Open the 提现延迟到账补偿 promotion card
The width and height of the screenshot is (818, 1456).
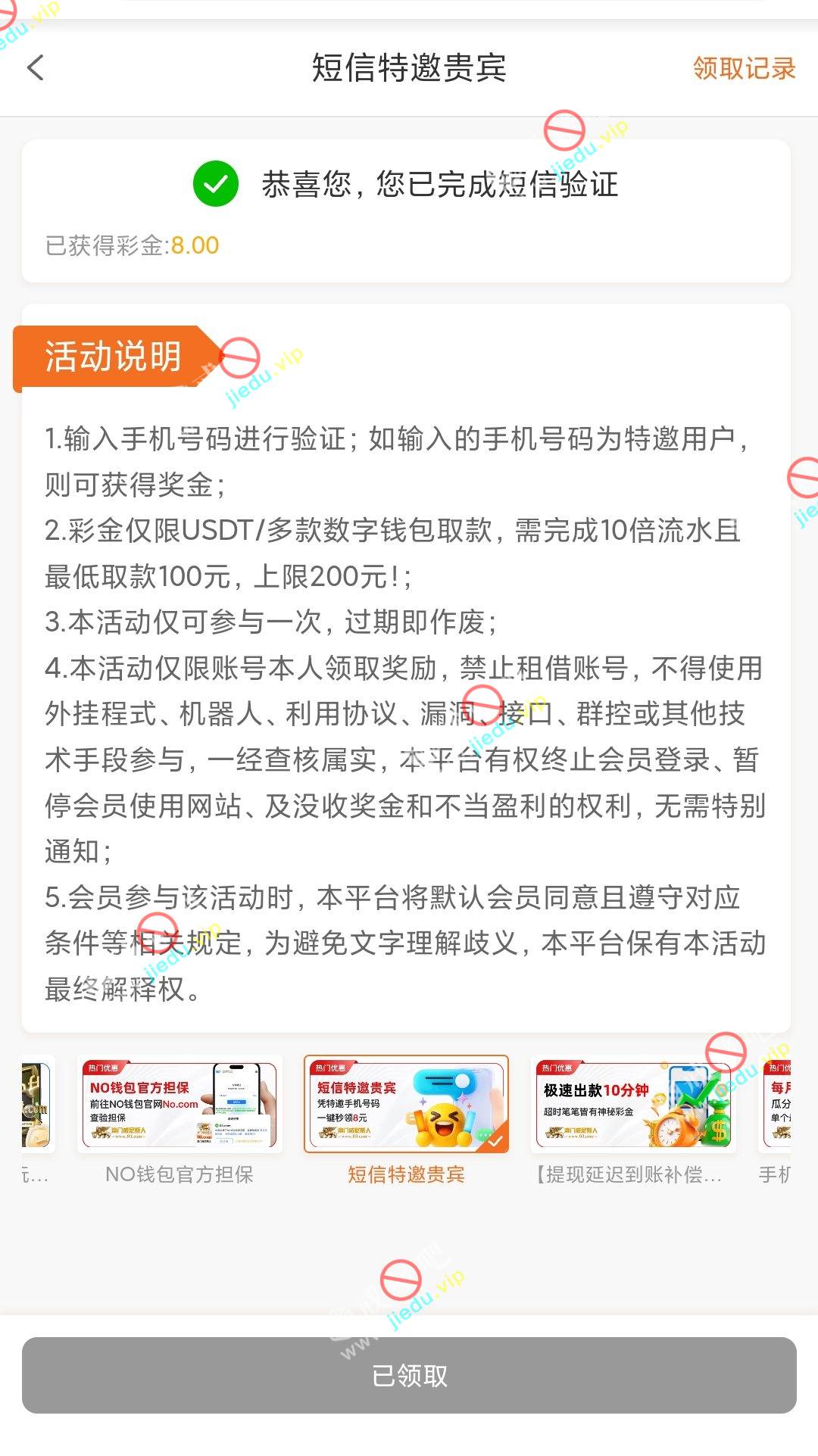[x=633, y=1105]
